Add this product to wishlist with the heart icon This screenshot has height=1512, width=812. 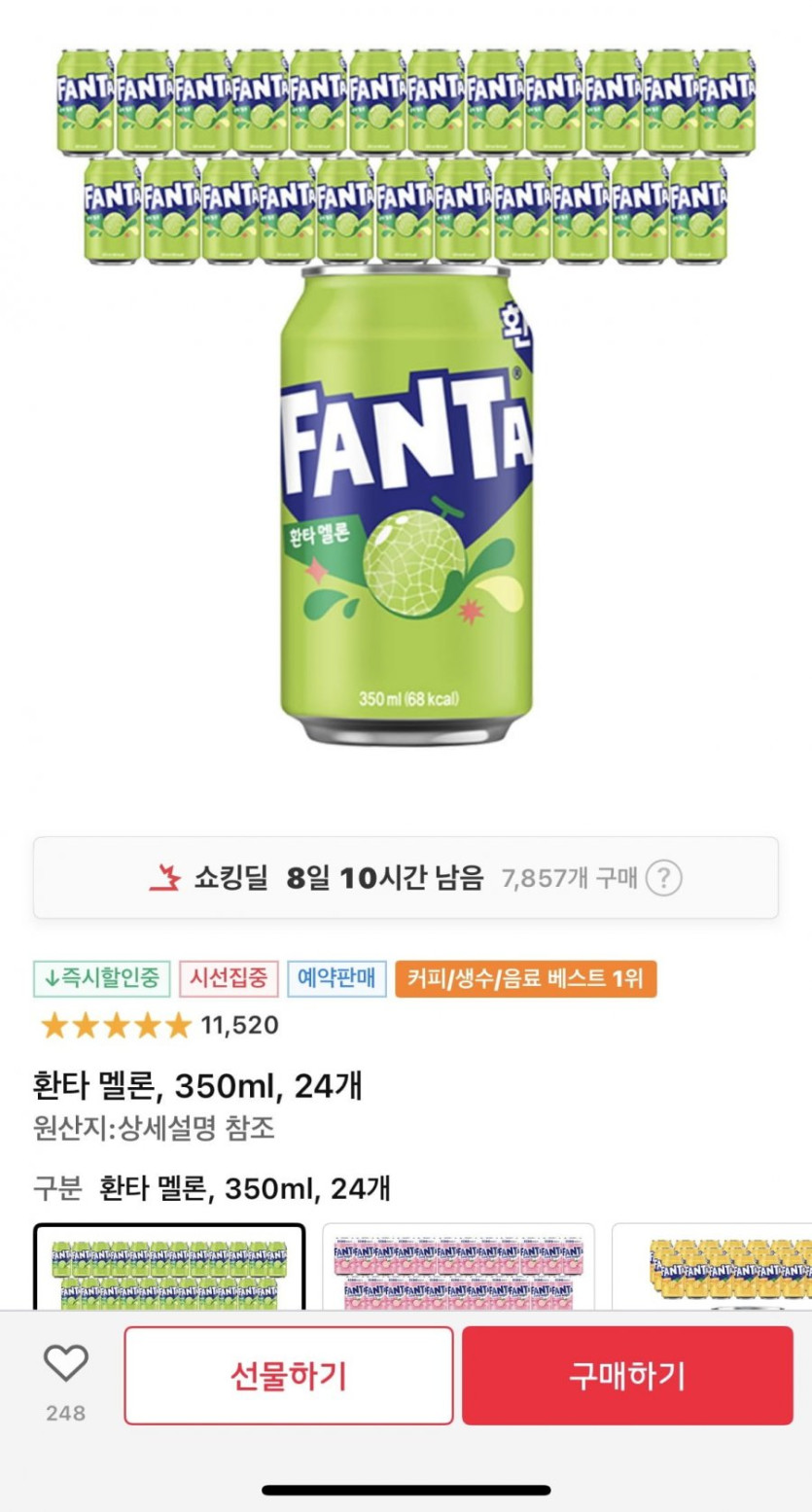(66, 1363)
